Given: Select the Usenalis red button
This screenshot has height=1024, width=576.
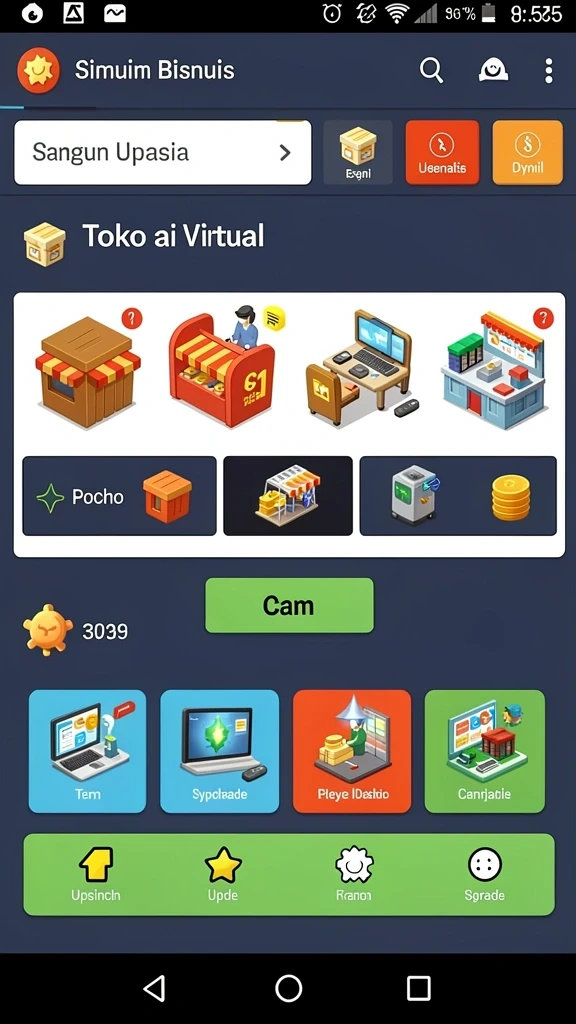Looking at the screenshot, I should 442,152.
